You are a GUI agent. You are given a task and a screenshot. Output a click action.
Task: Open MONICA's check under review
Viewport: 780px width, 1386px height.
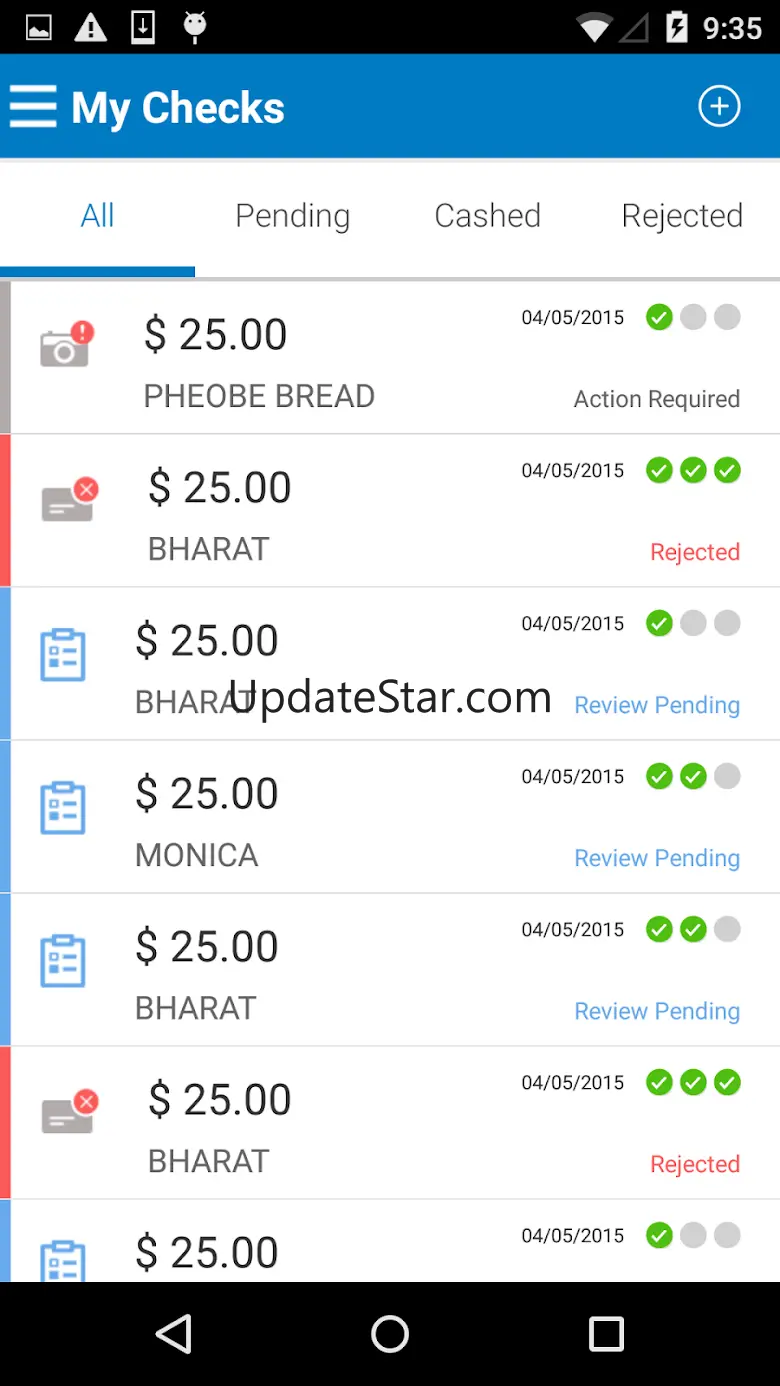click(x=390, y=817)
